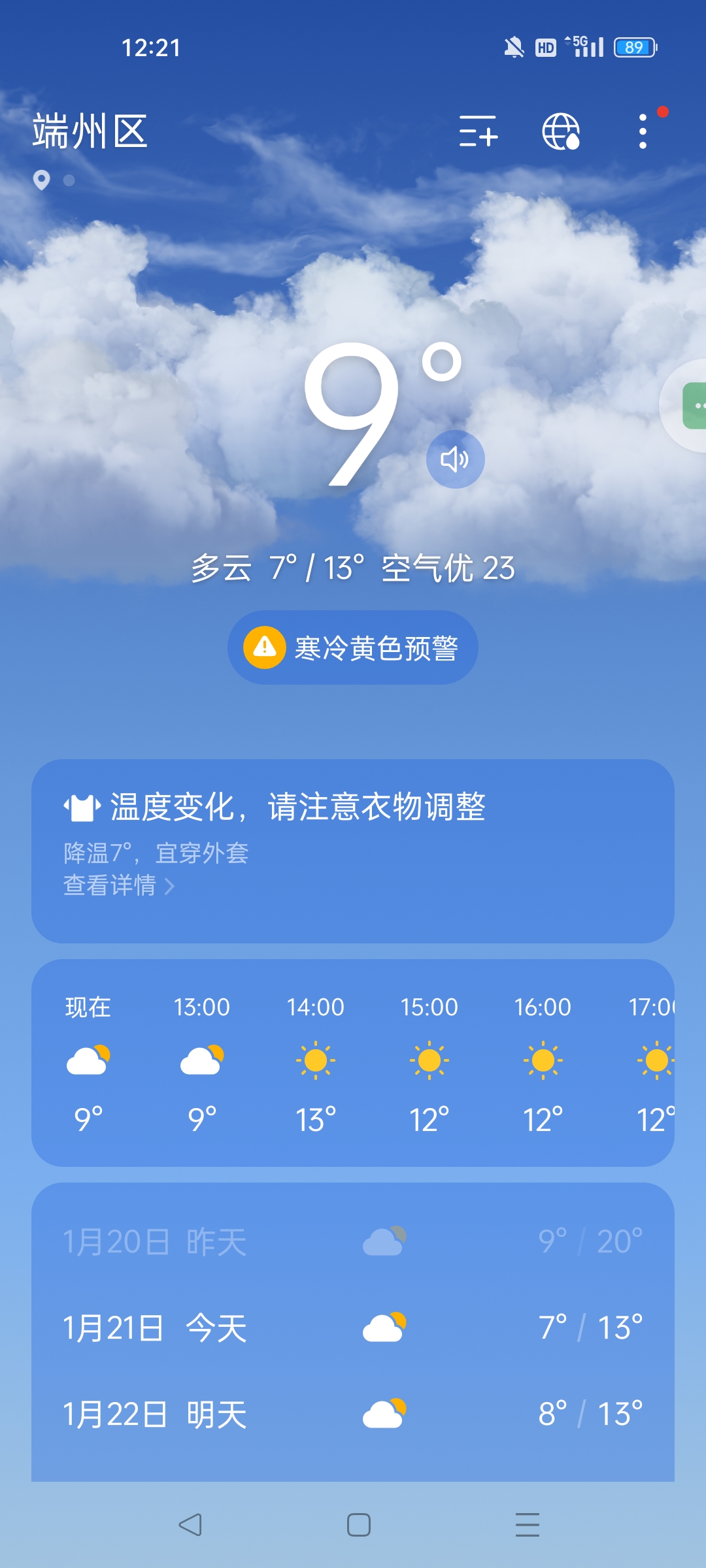Open the 寒冷黄色预警 cold warning
The image size is (706, 1568).
click(x=353, y=647)
